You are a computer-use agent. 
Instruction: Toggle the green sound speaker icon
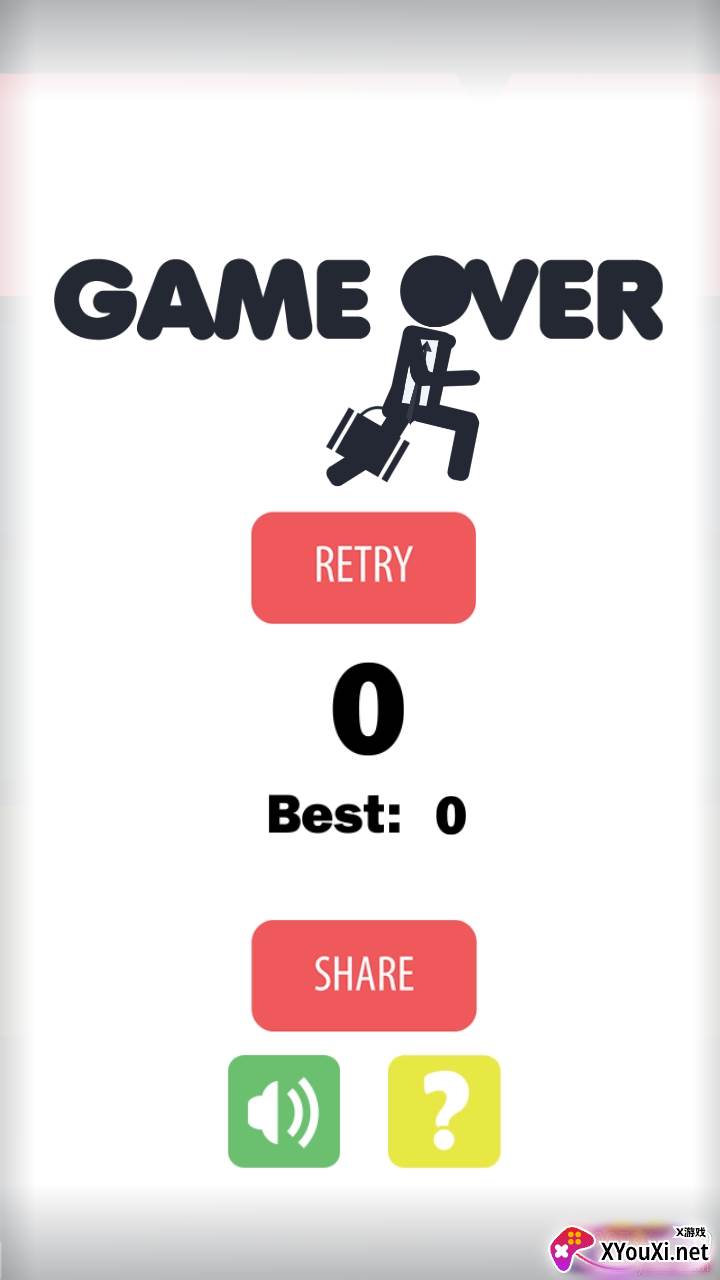click(284, 1111)
